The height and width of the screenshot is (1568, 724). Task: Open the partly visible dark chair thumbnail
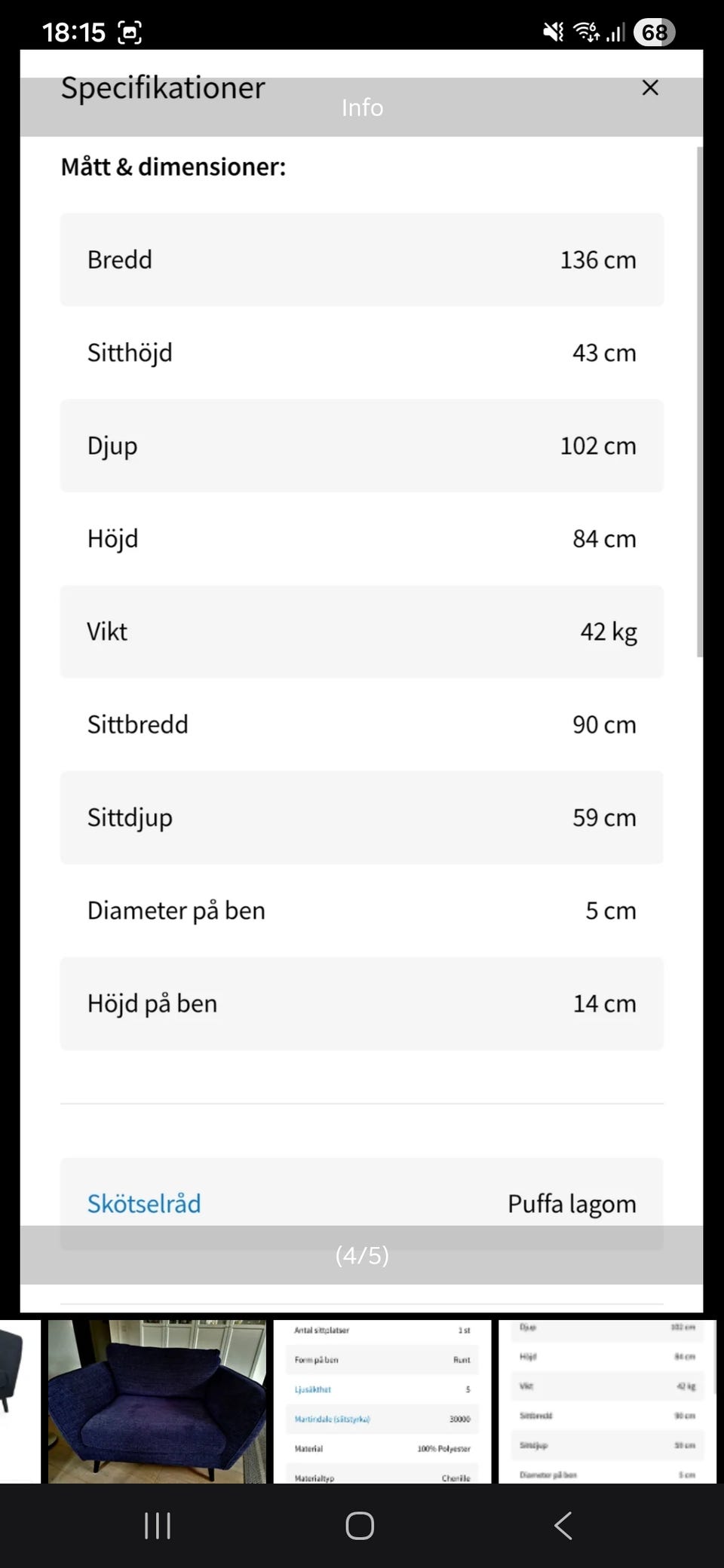point(20,1401)
